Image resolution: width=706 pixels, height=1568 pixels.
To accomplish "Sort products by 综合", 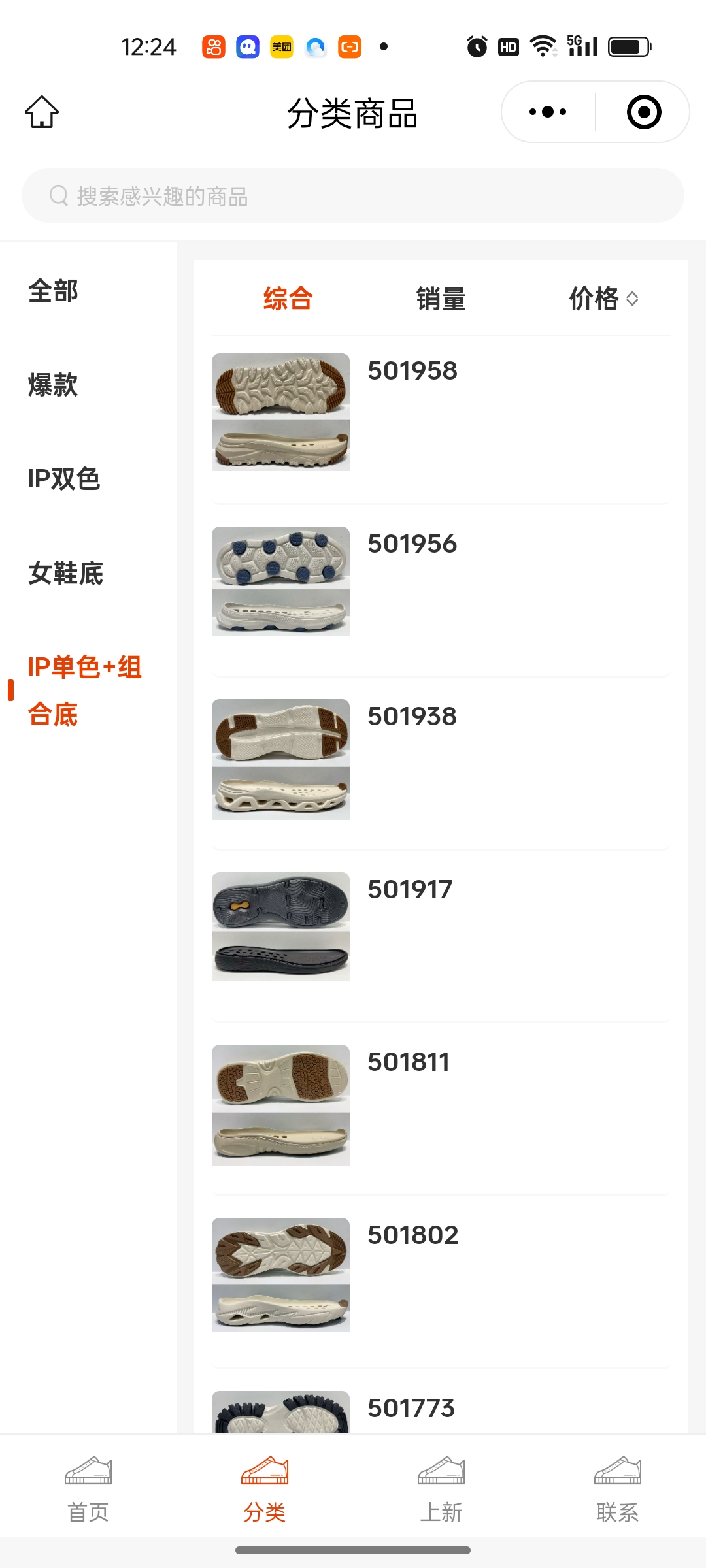I will [x=288, y=299].
